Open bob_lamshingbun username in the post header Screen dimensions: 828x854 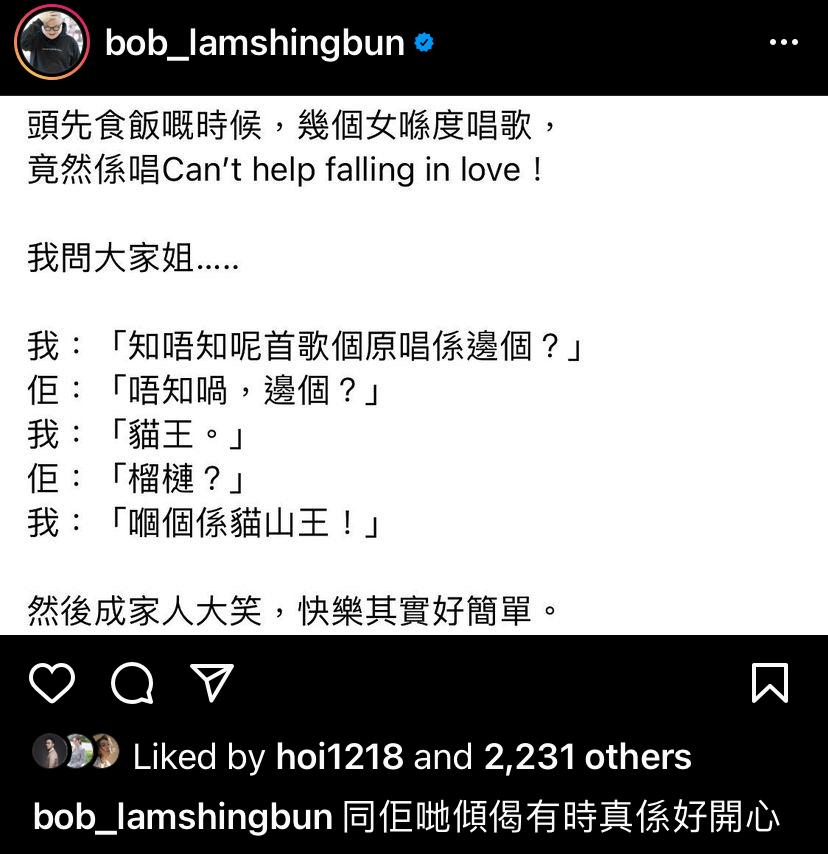point(254,43)
